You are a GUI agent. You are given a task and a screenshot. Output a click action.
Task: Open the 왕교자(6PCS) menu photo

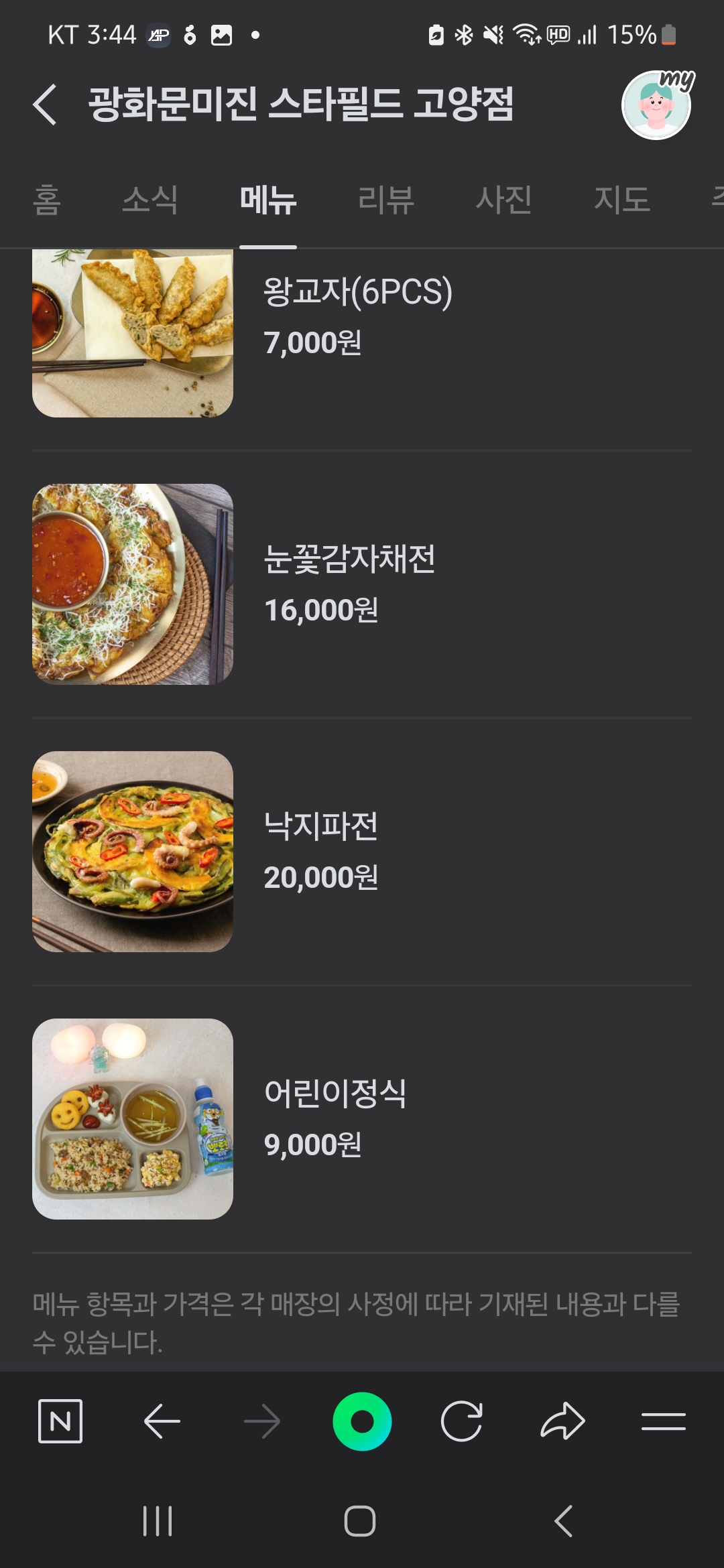(x=133, y=333)
